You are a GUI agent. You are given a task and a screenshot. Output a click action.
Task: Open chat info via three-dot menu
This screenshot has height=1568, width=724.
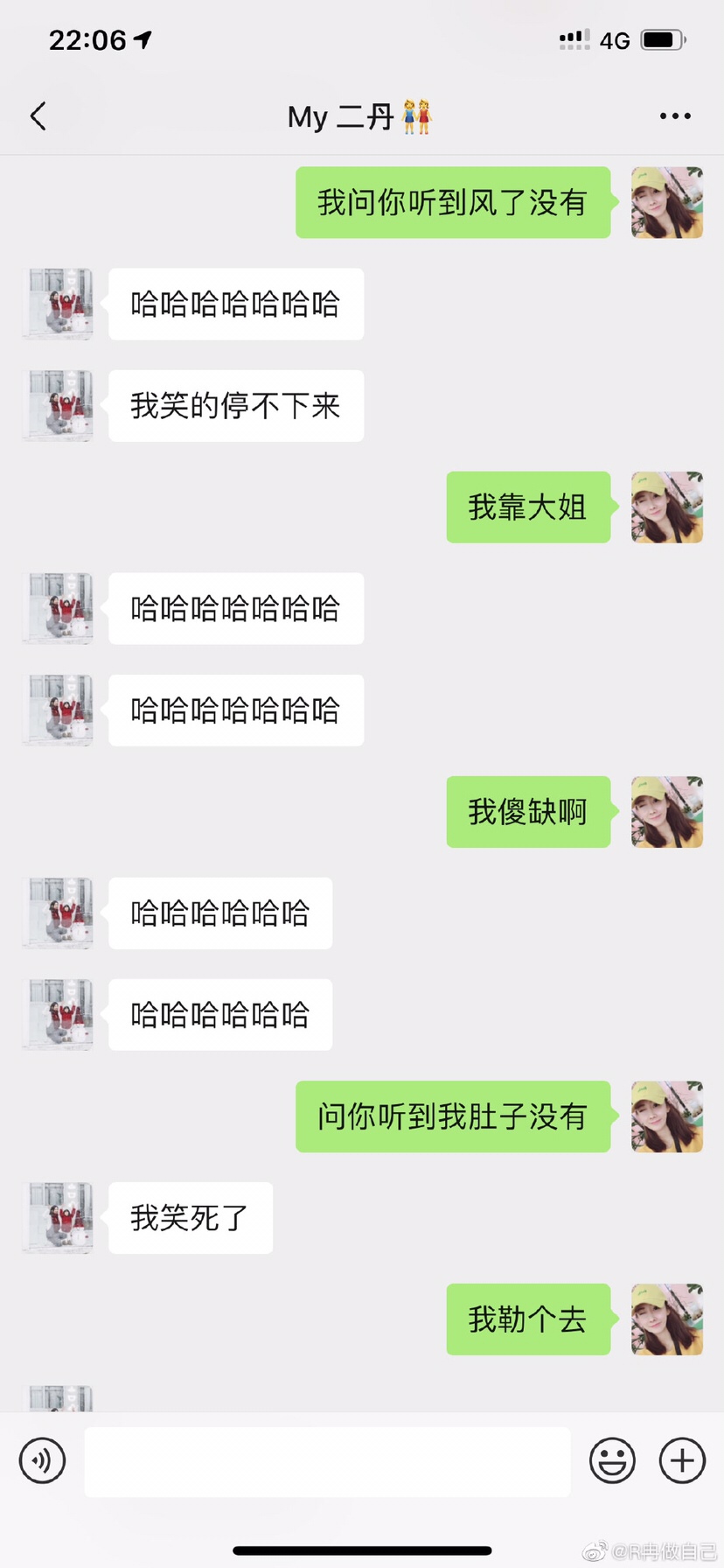[x=675, y=116]
